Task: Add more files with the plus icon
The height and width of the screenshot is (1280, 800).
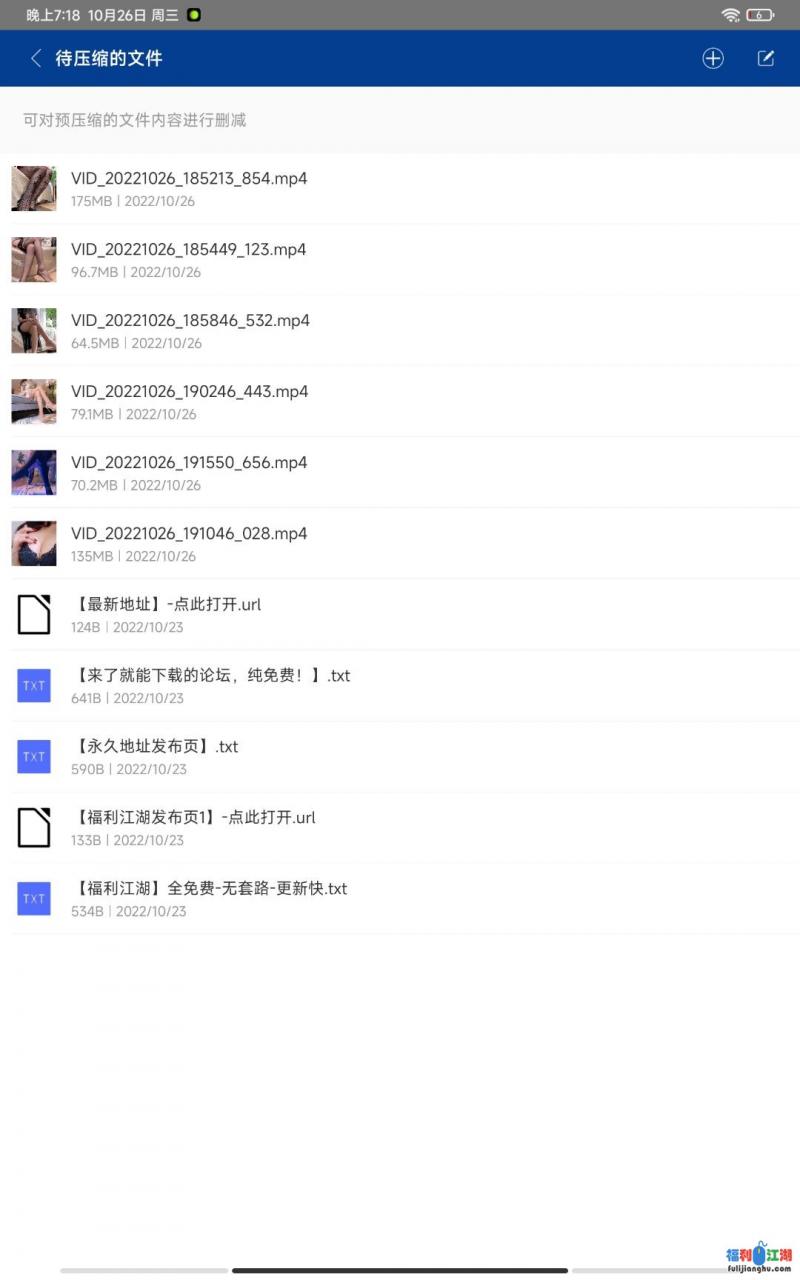Action: point(713,59)
